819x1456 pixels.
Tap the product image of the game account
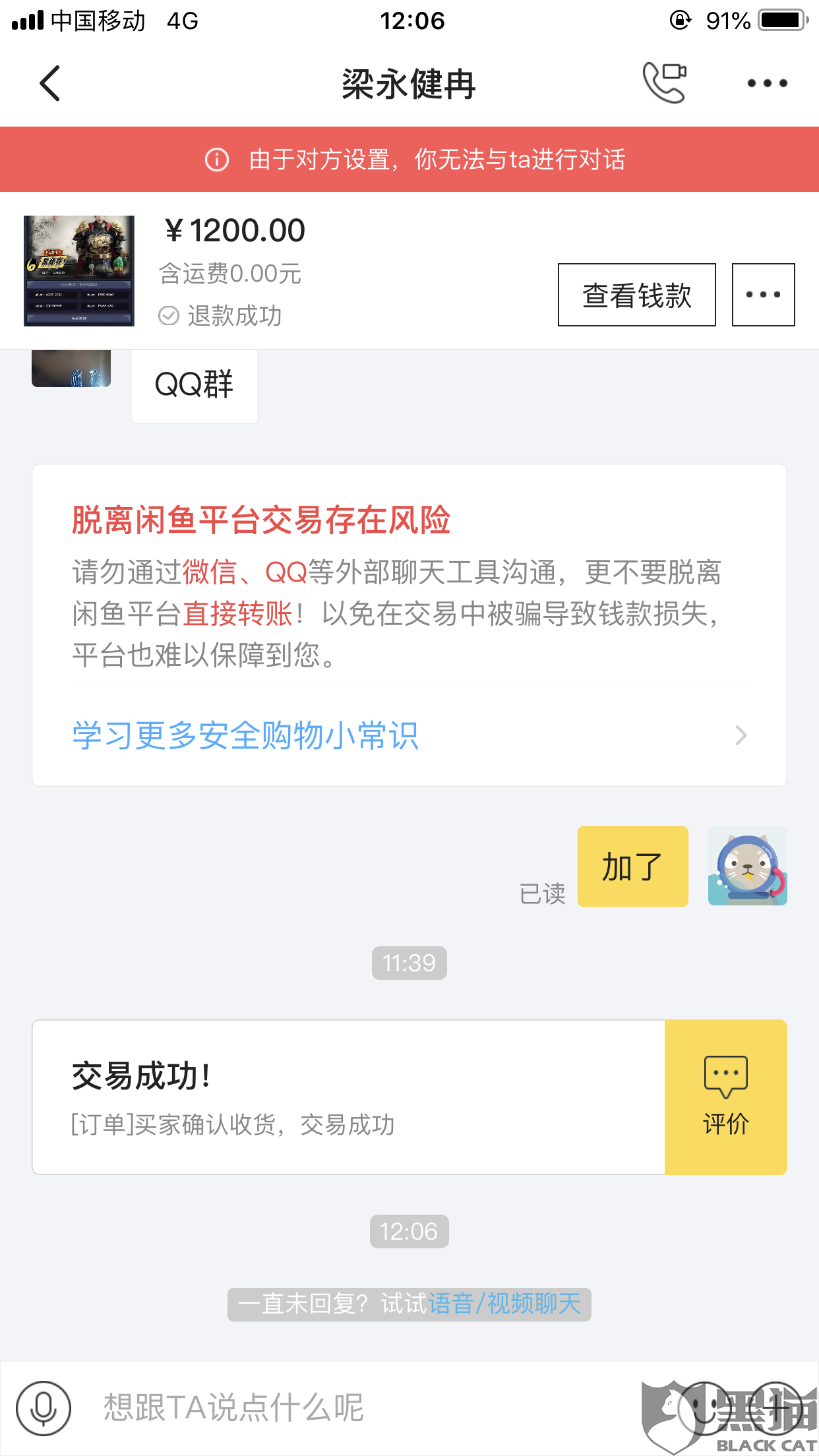(78, 270)
